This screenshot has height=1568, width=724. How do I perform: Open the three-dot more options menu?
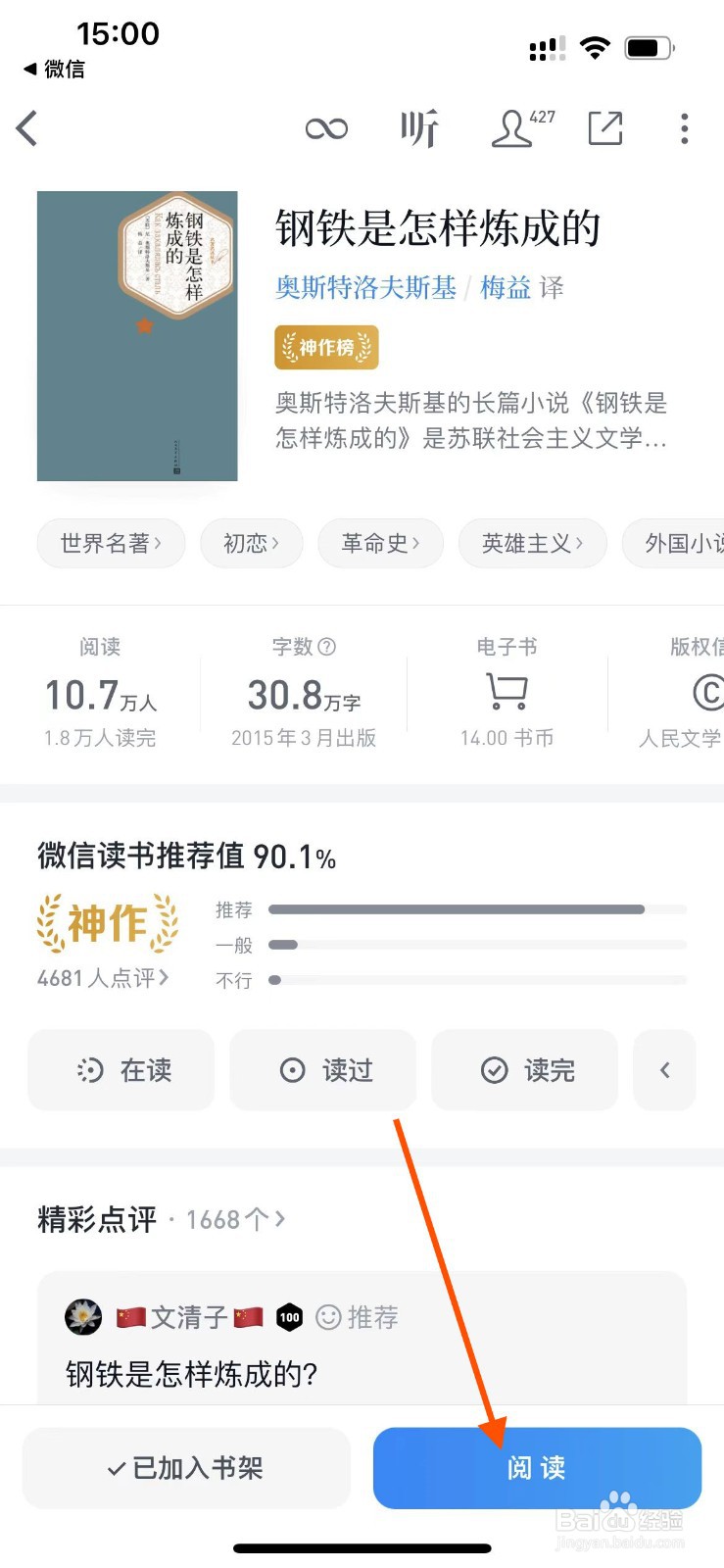pos(684,128)
